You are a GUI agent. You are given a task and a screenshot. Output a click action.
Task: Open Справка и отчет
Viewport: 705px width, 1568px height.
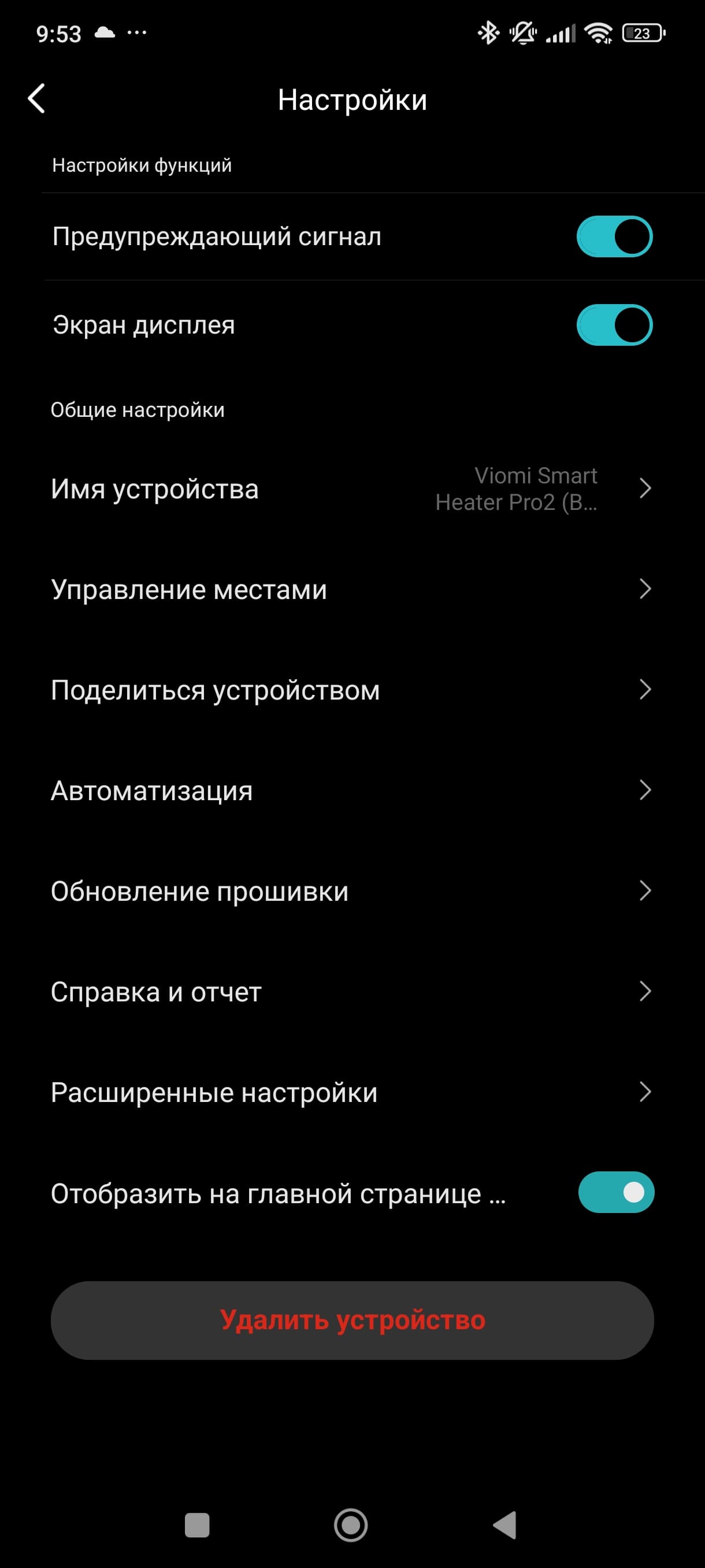351,992
